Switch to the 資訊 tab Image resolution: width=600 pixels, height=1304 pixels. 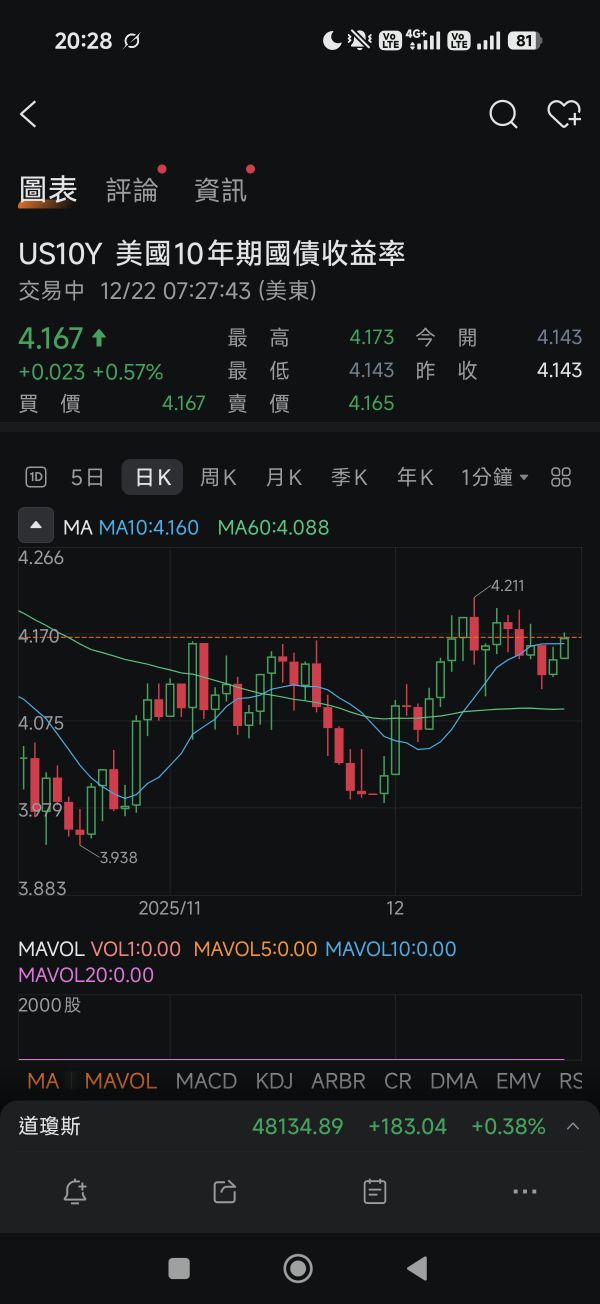pos(220,190)
